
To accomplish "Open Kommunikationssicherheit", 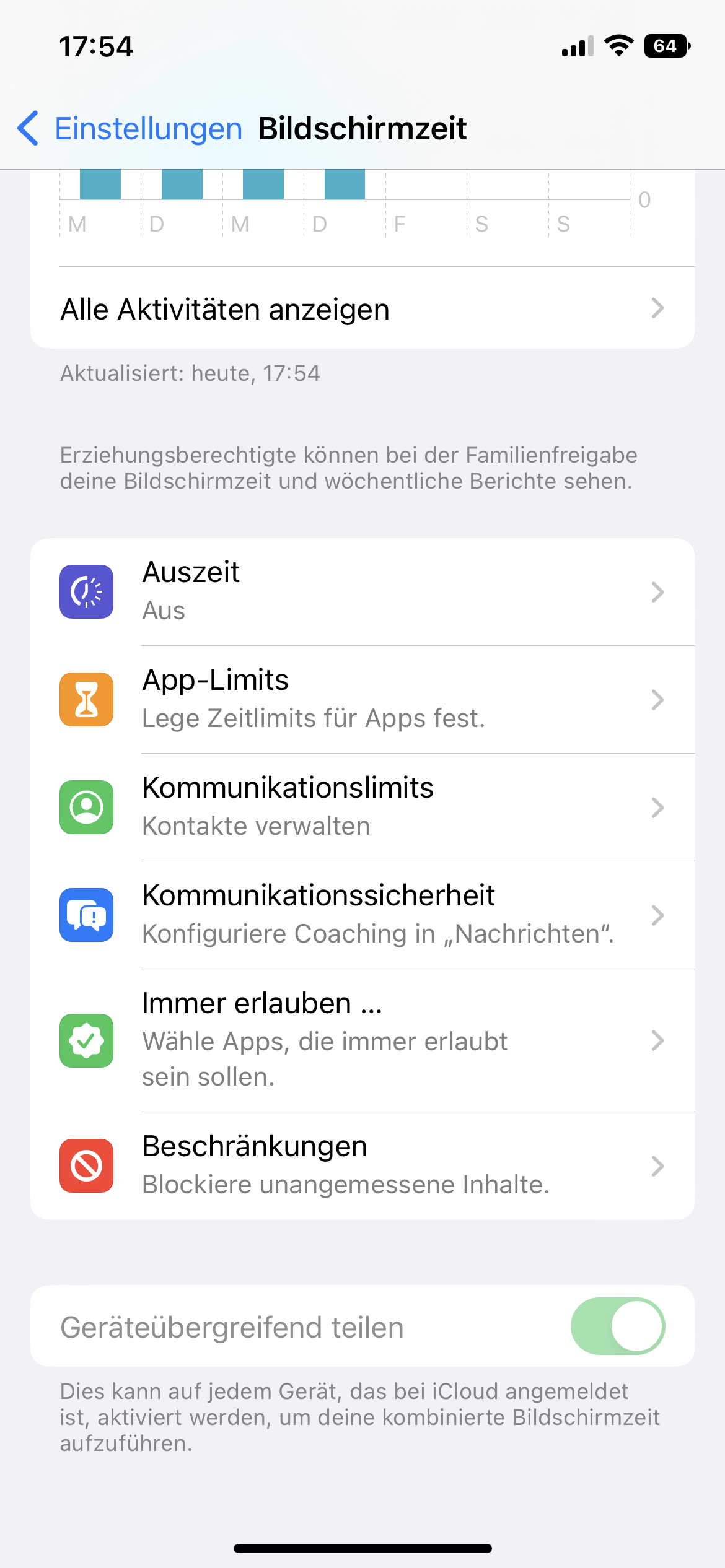I will (x=362, y=915).
